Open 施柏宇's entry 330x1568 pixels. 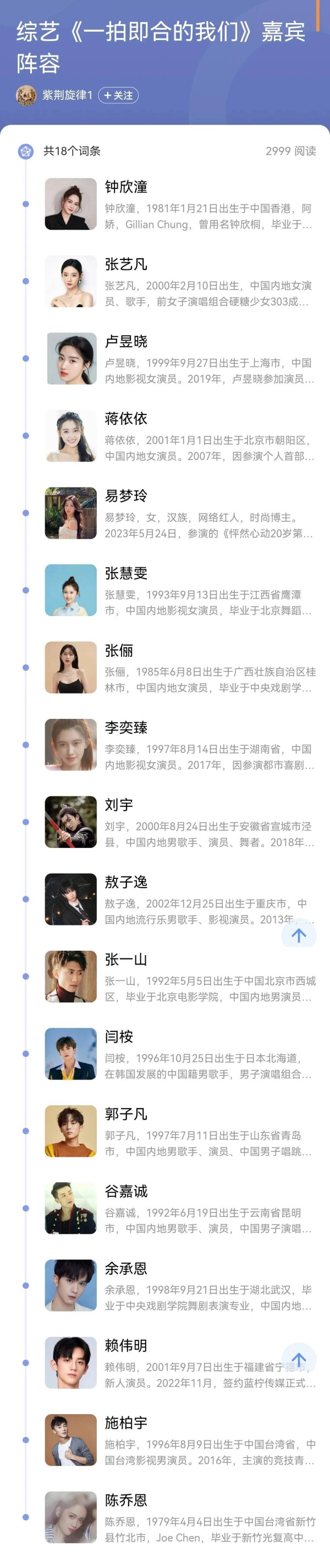(180, 1442)
